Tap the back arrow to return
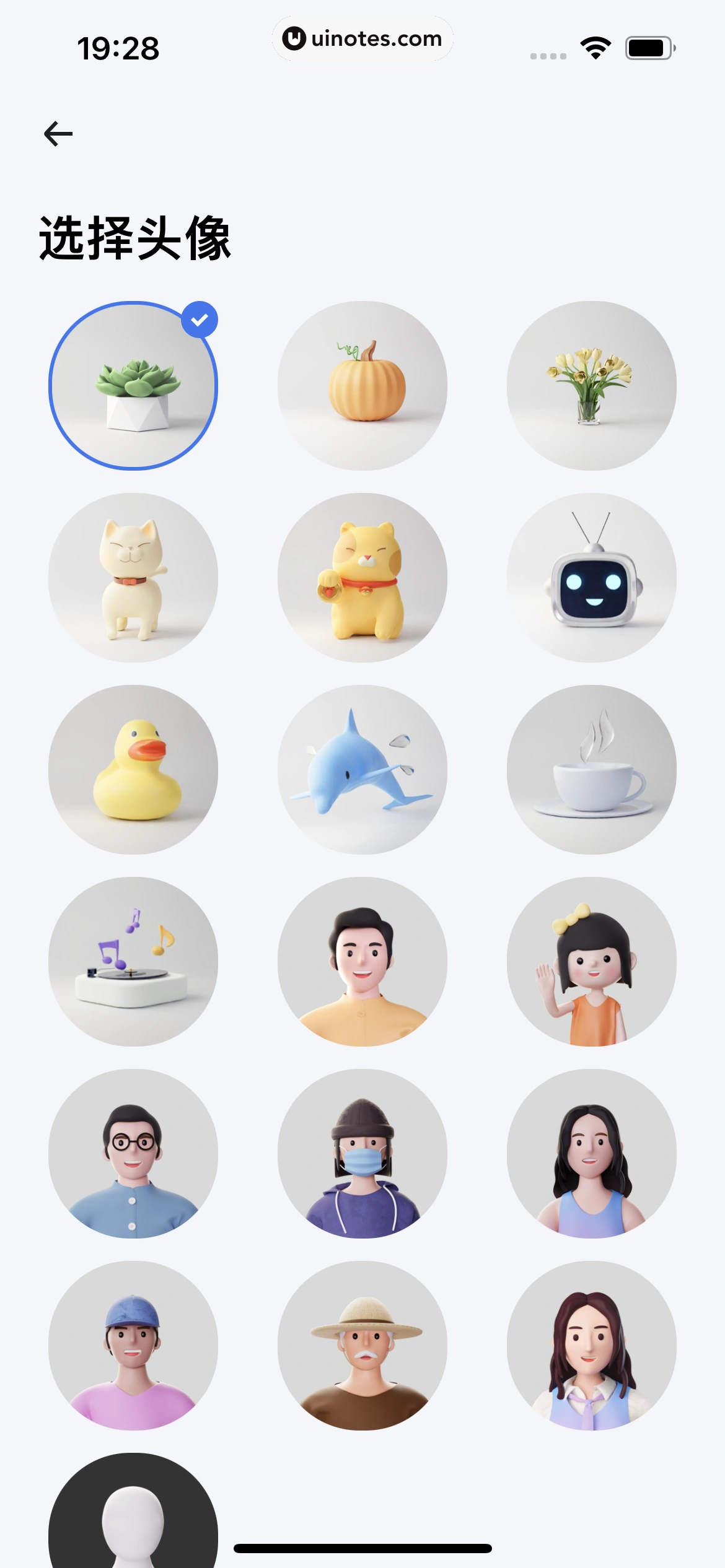 pyautogui.click(x=59, y=133)
